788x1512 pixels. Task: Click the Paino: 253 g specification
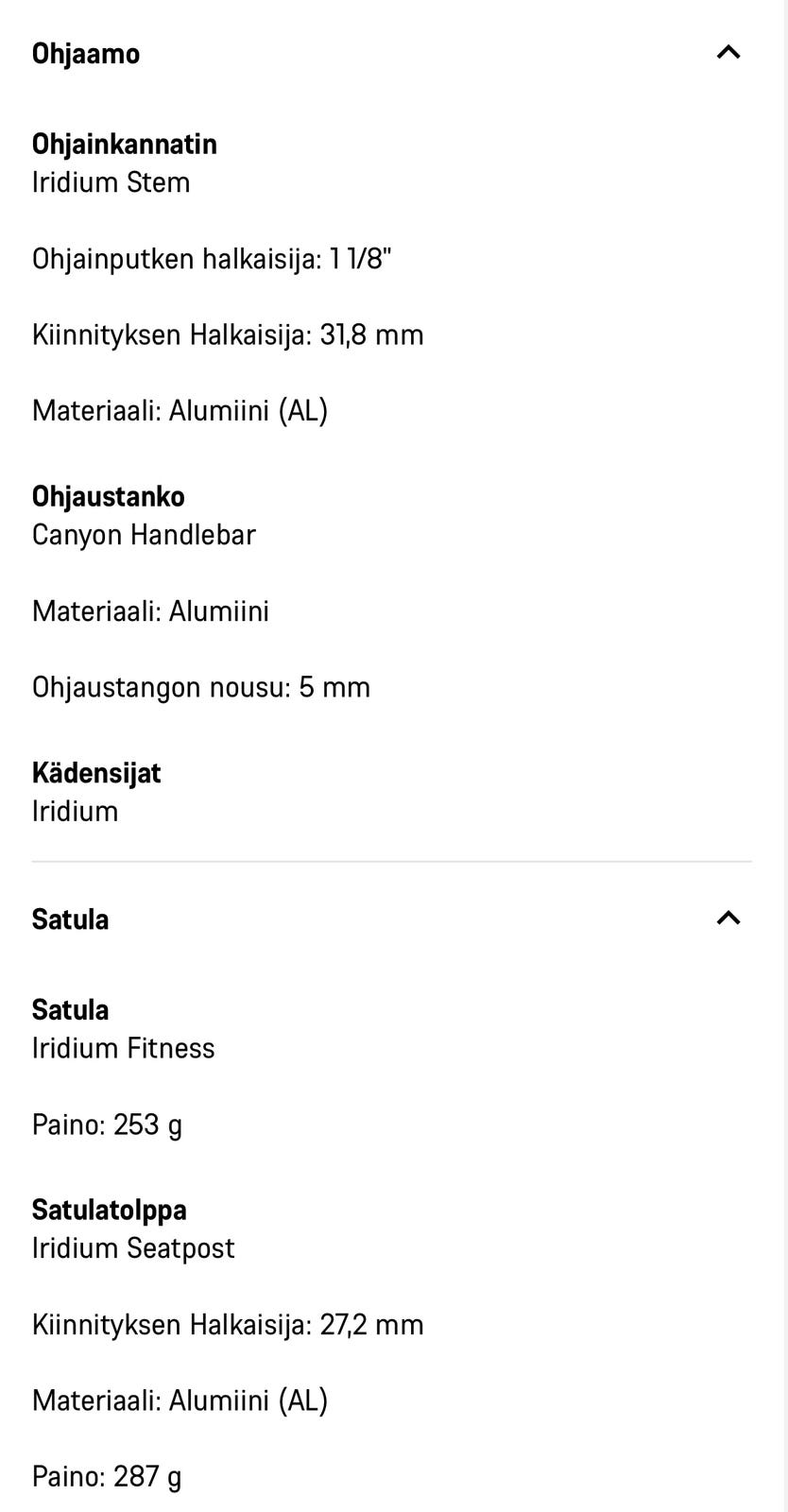click(x=107, y=1125)
